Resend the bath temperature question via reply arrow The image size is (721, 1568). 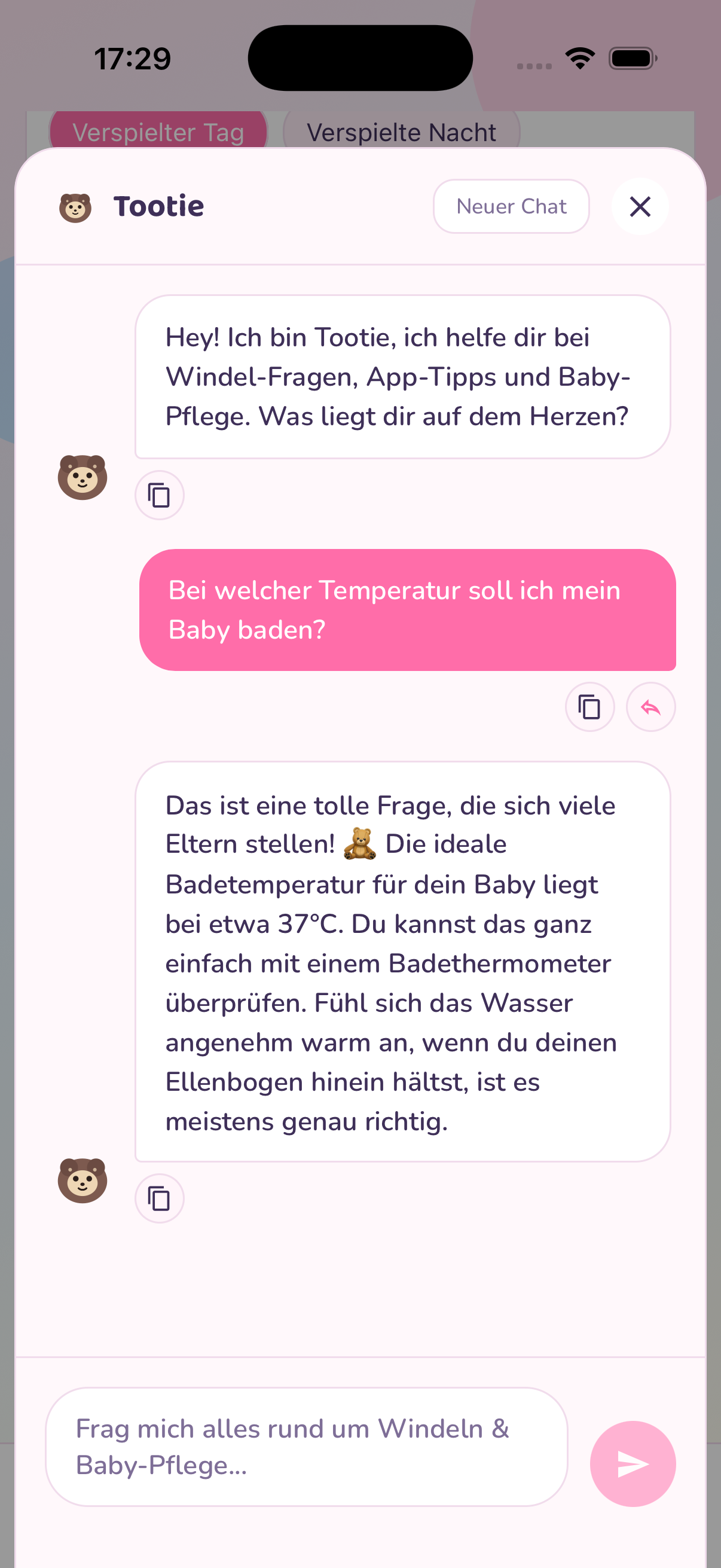click(x=650, y=707)
